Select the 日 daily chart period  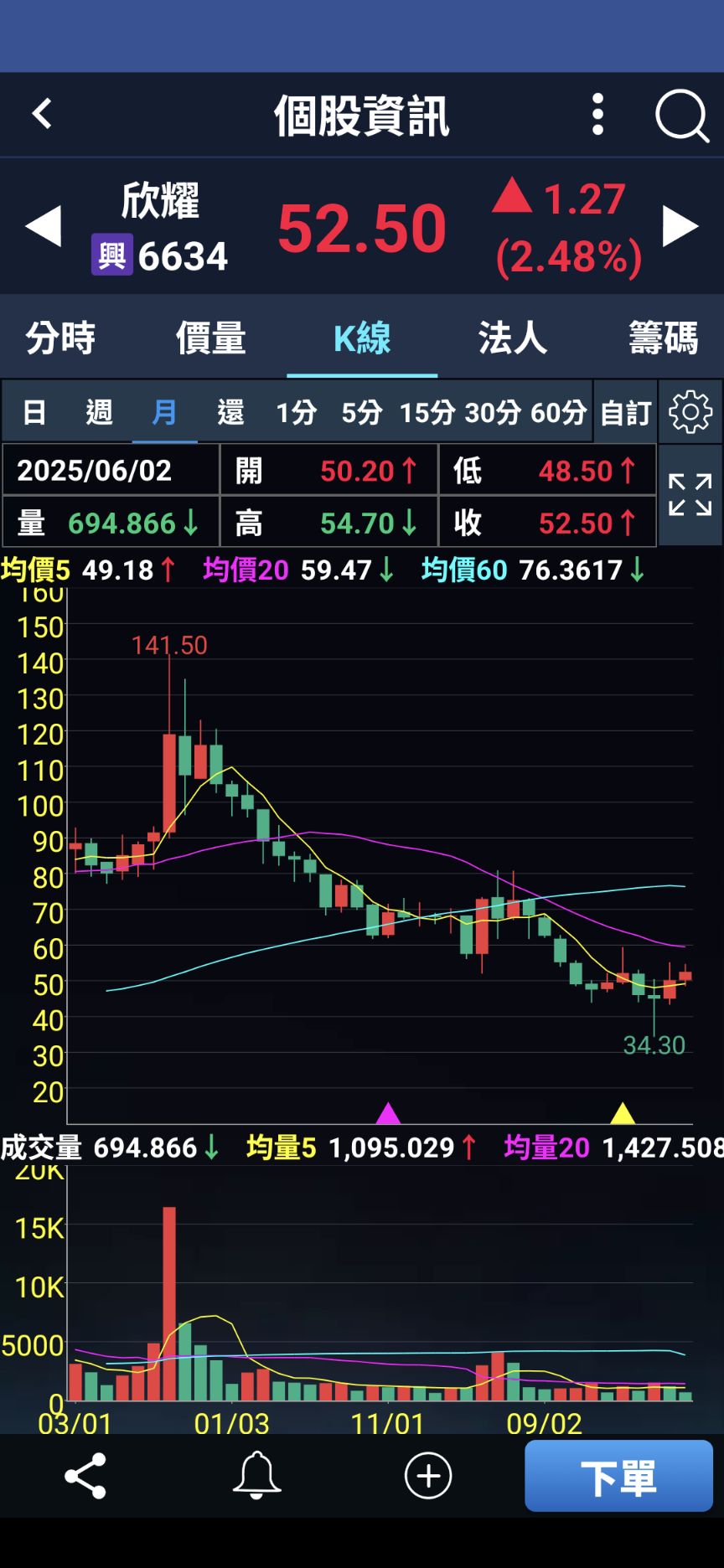click(x=34, y=412)
